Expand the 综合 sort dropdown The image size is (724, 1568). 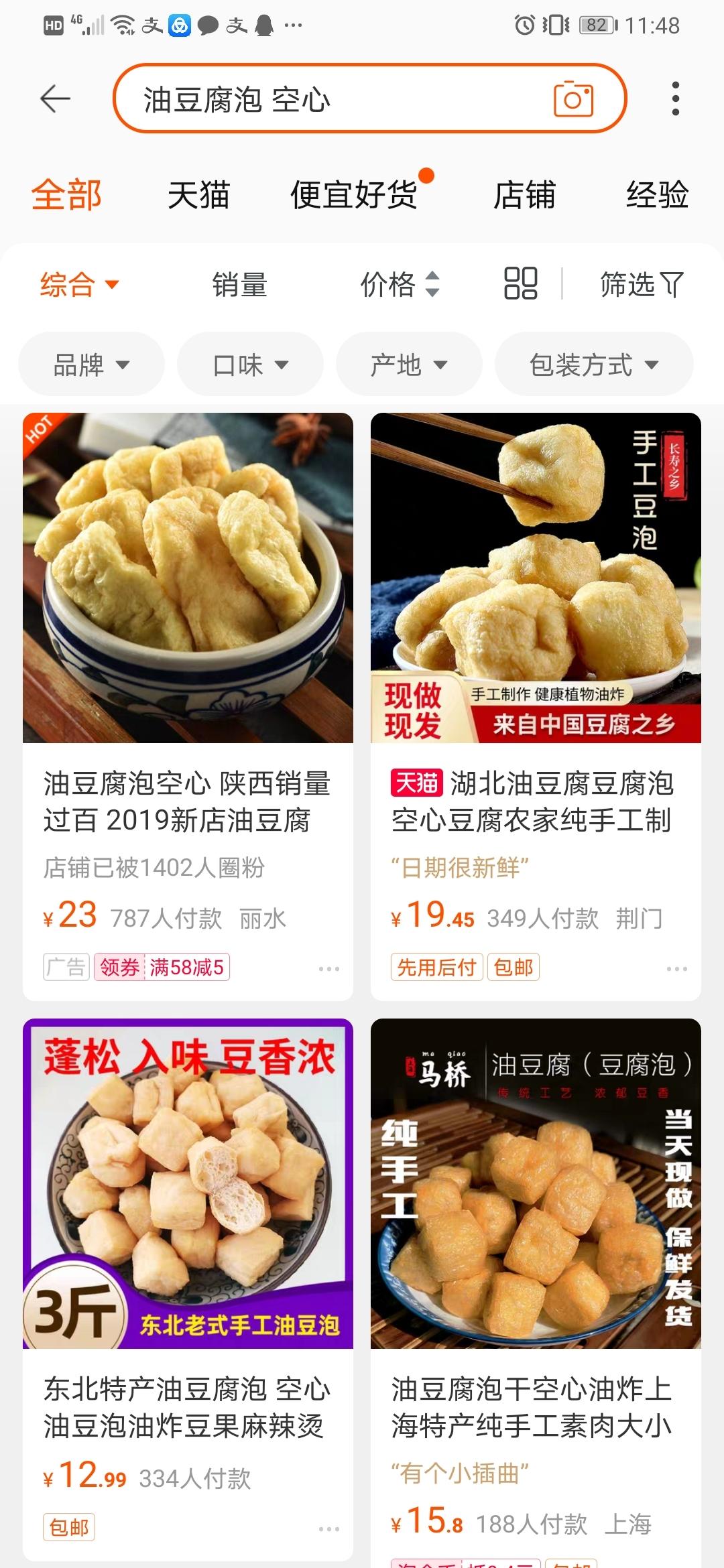[x=79, y=285]
